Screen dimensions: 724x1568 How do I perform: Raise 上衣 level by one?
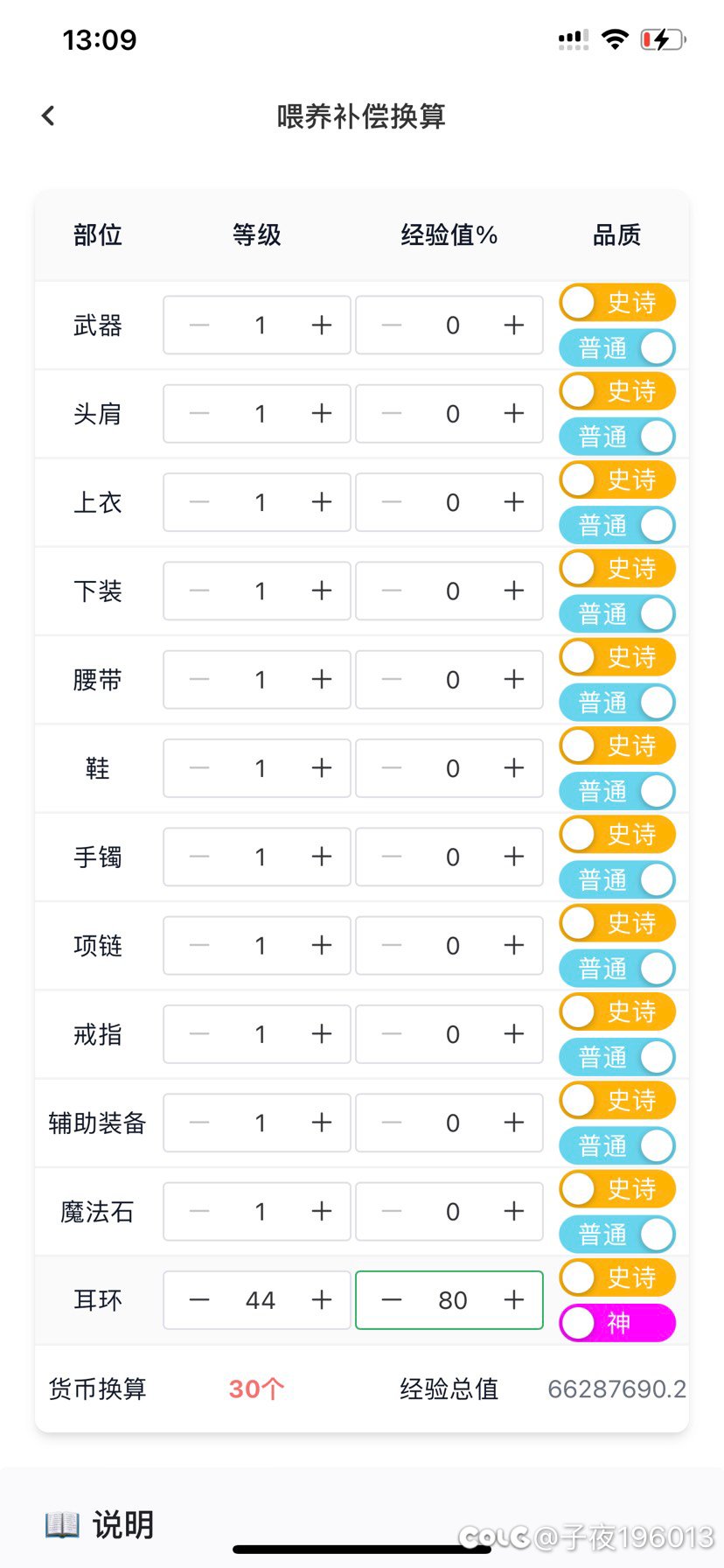[x=322, y=502]
